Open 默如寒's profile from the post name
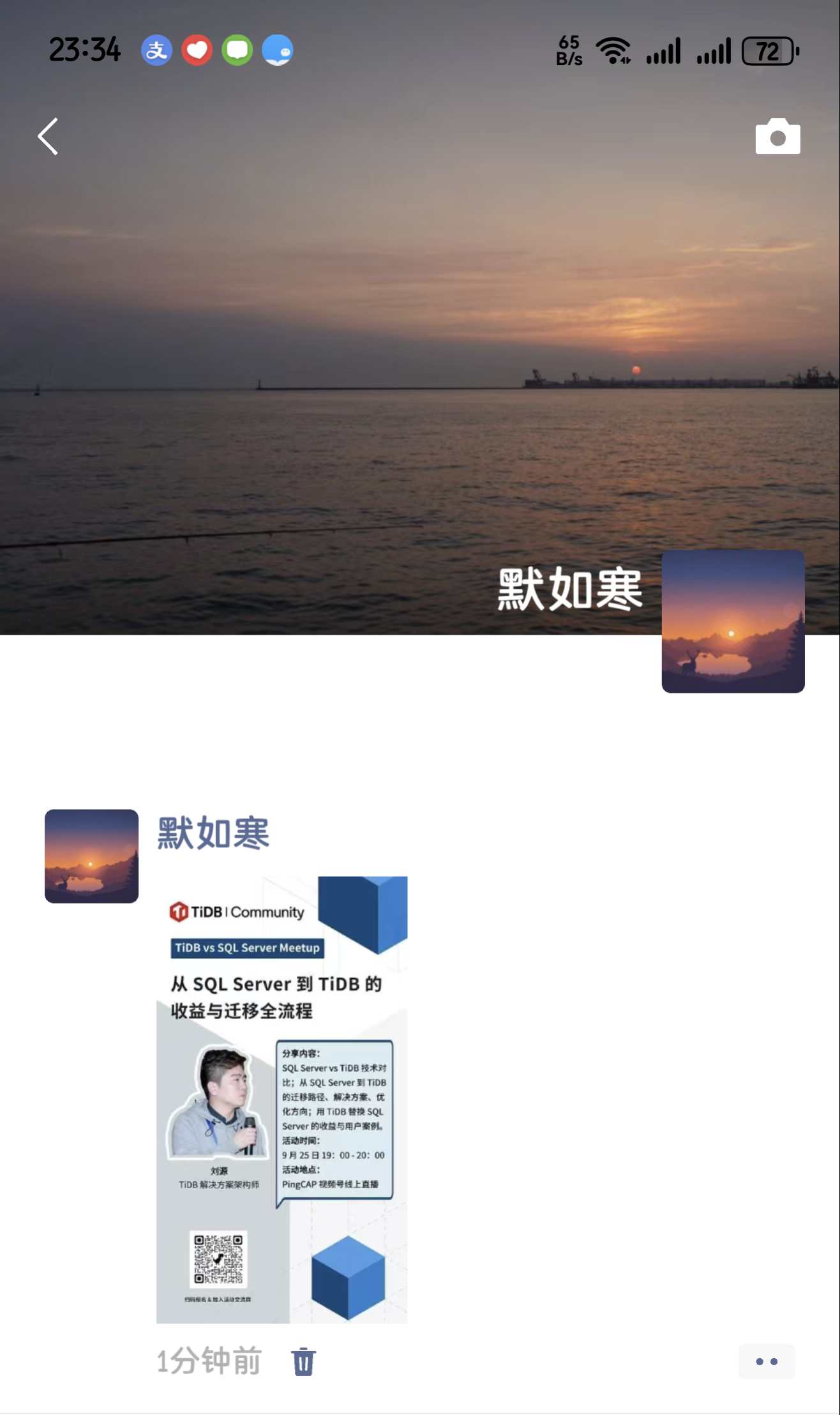The height and width of the screenshot is (1415, 840). [213, 833]
